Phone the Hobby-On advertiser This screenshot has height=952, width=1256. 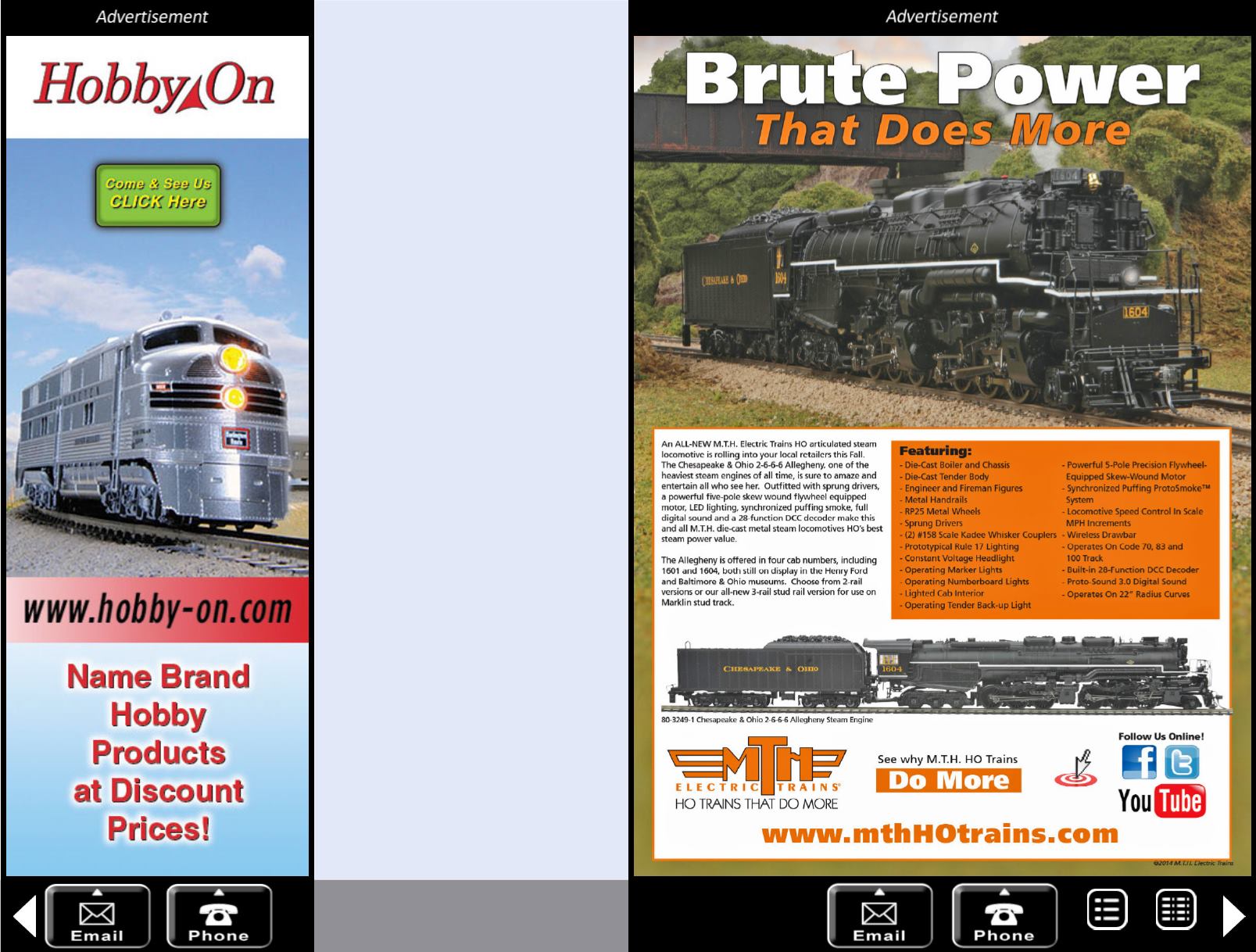click(x=219, y=916)
